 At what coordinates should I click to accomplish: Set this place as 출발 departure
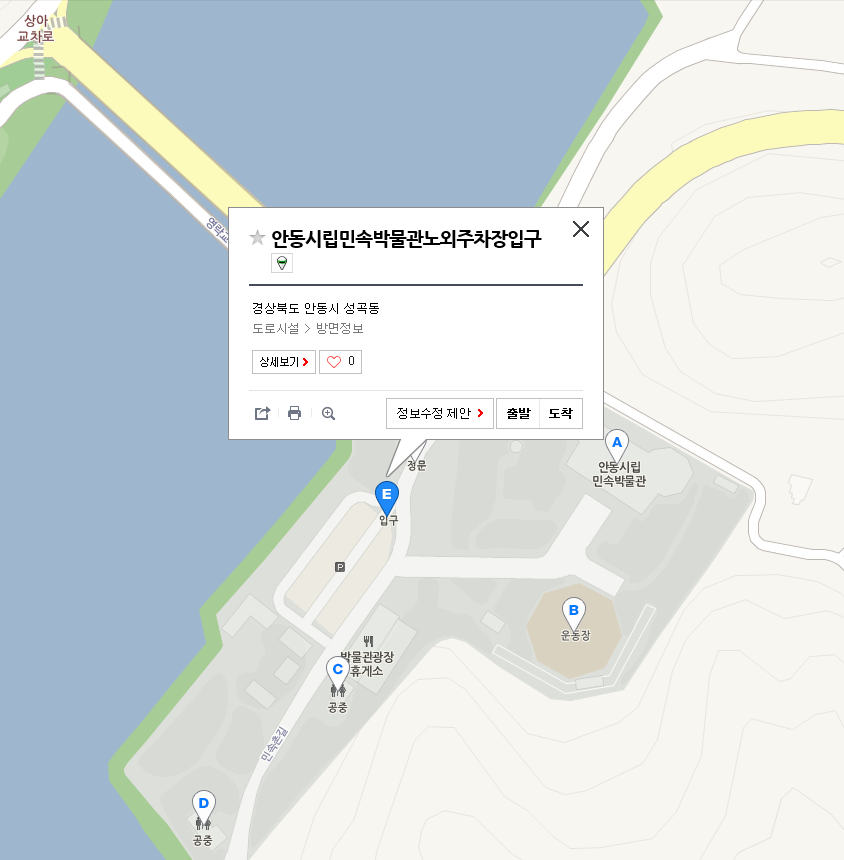[518, 413]
